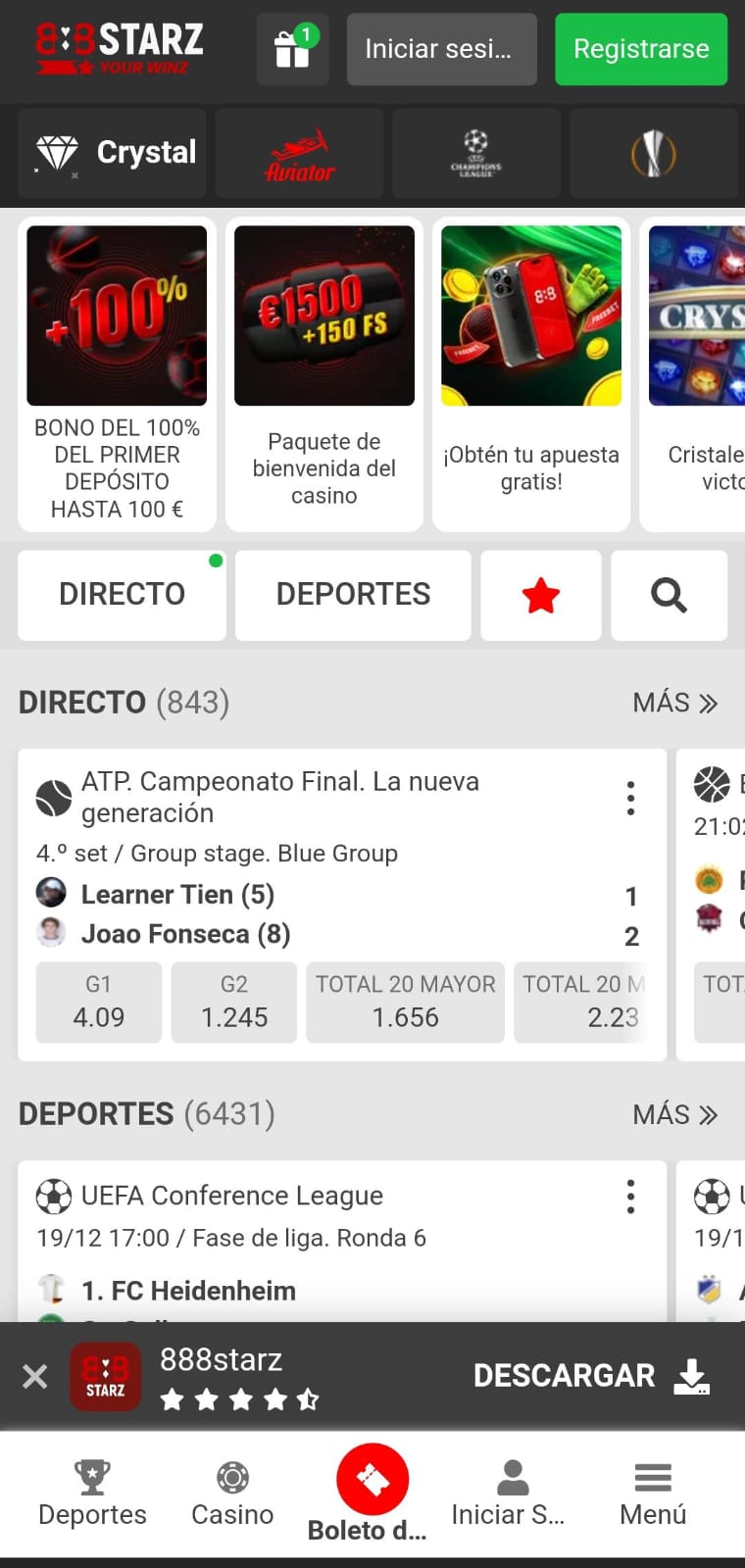This screenshot has height=1568, width=745.
Task: Open the free bet promotion card
Action: tap(531, 374)
